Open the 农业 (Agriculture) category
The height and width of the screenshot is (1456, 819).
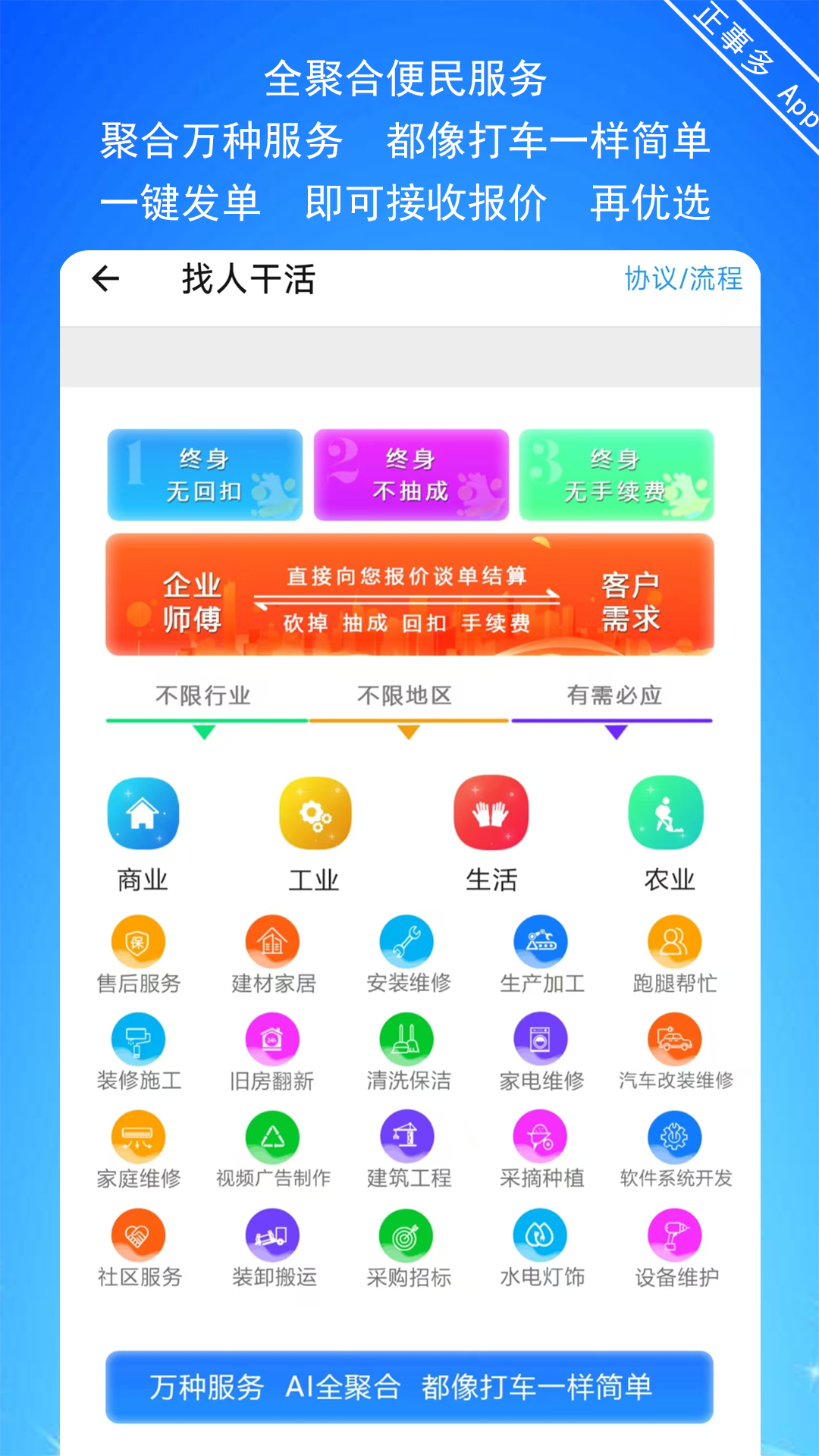(666, 812)
